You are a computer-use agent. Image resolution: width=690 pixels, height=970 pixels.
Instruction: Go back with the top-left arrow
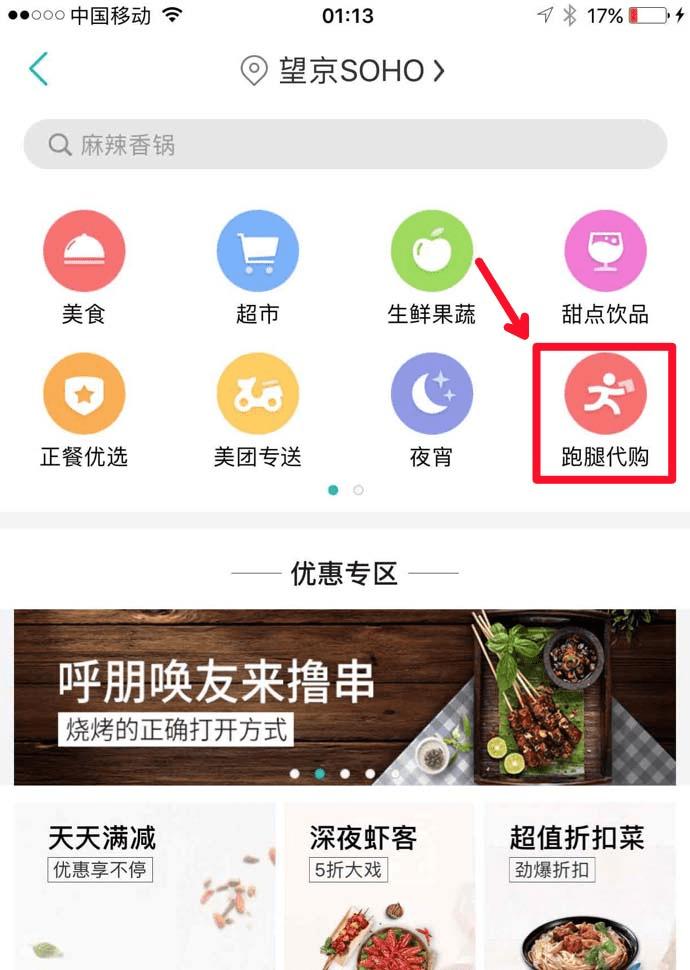38,70
